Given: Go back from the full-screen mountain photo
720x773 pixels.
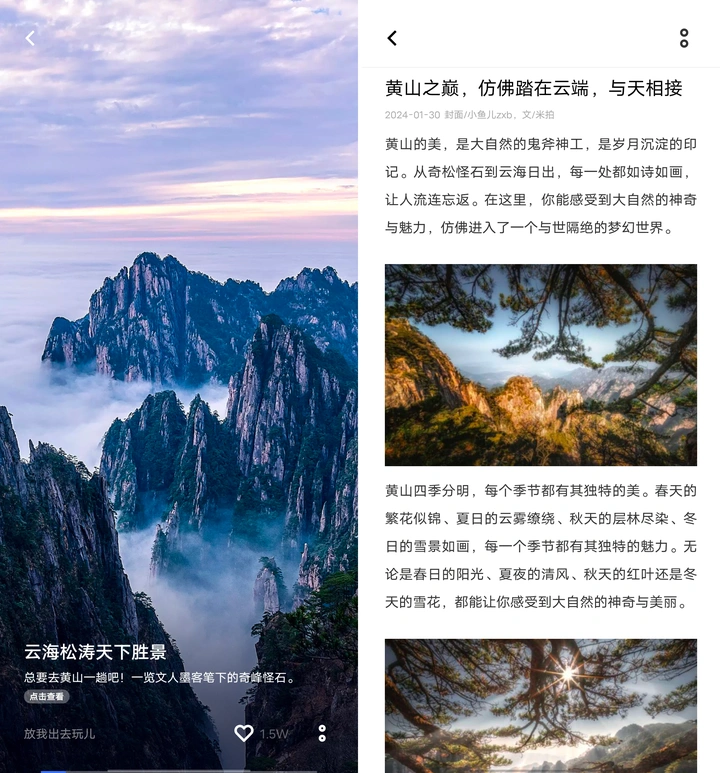Looking at the screenshot, I should tap(30, 38).
